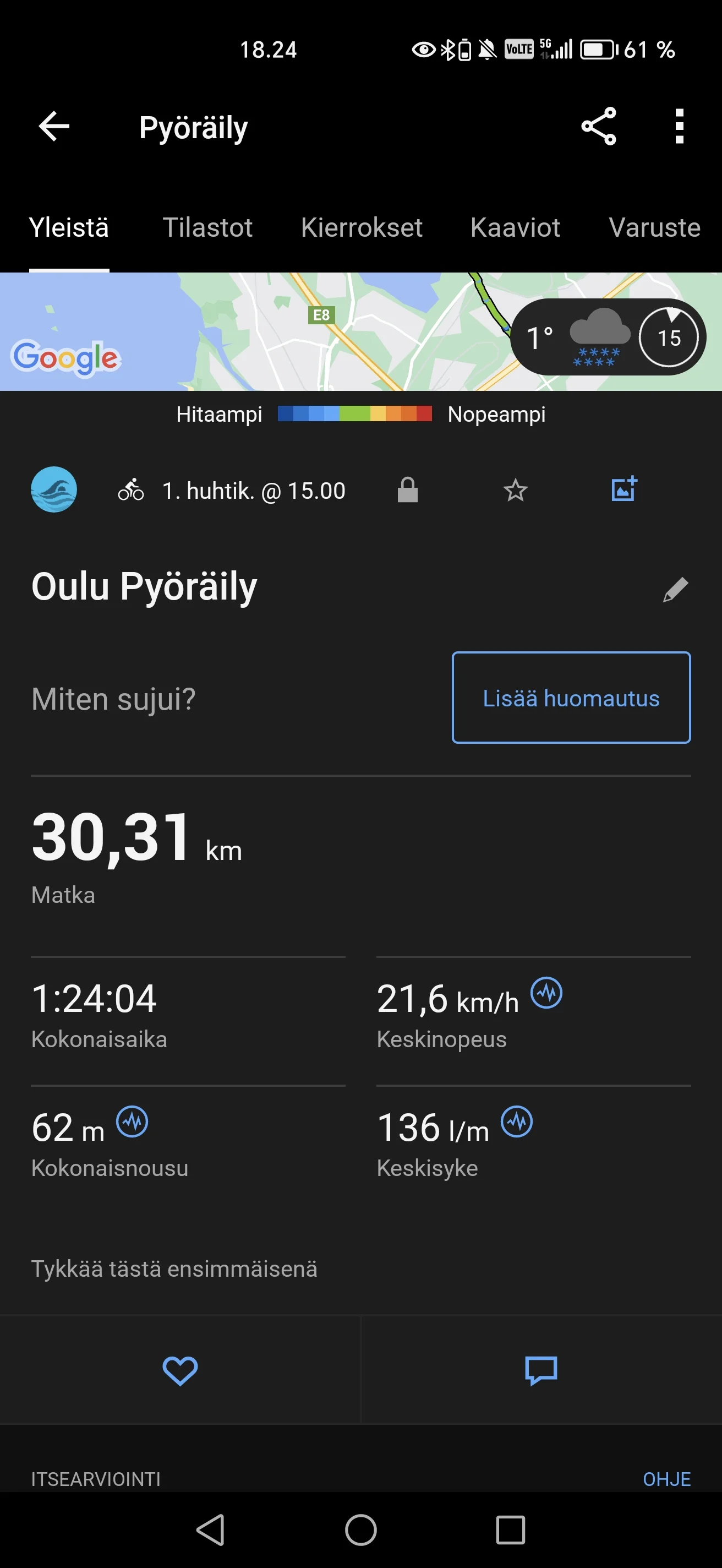Edit the Oulu Pyöräily activity name
The height and width of the screenshot is (1568, 722).
[x=675, y=589]
